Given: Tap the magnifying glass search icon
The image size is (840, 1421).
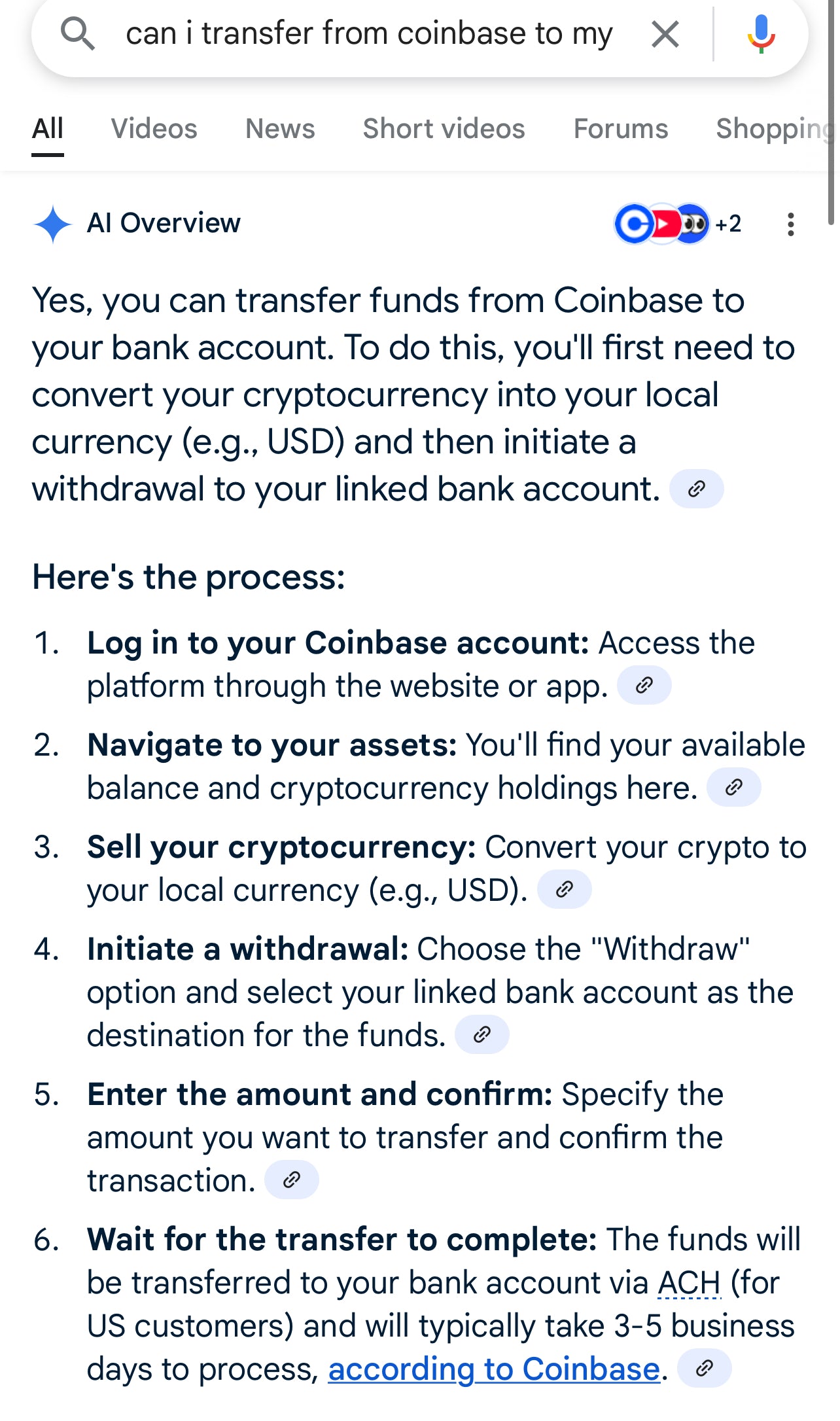Looking at the screenshot, I should [78, 33].
